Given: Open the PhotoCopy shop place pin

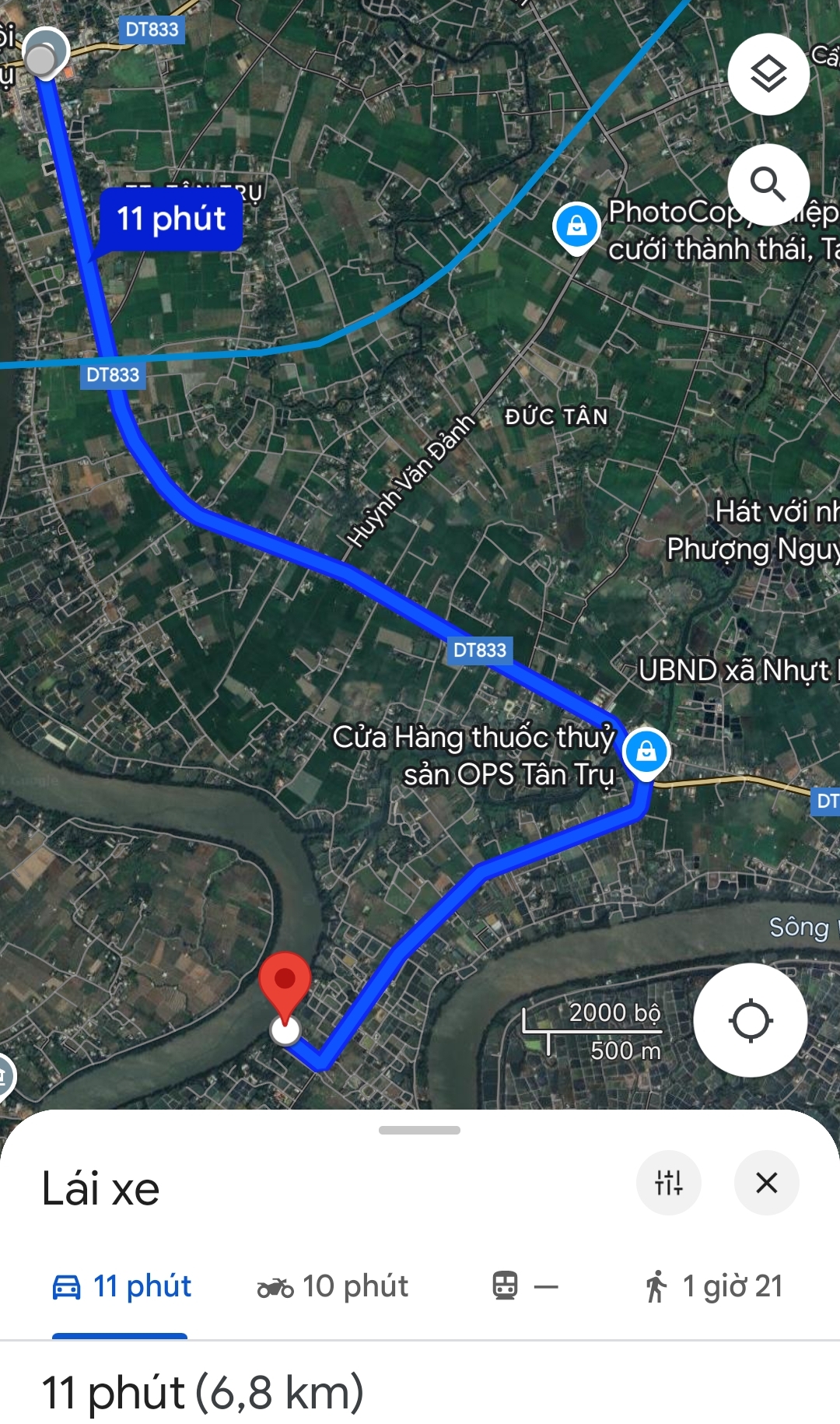Looking at the screenshot, I should (576, 227).
